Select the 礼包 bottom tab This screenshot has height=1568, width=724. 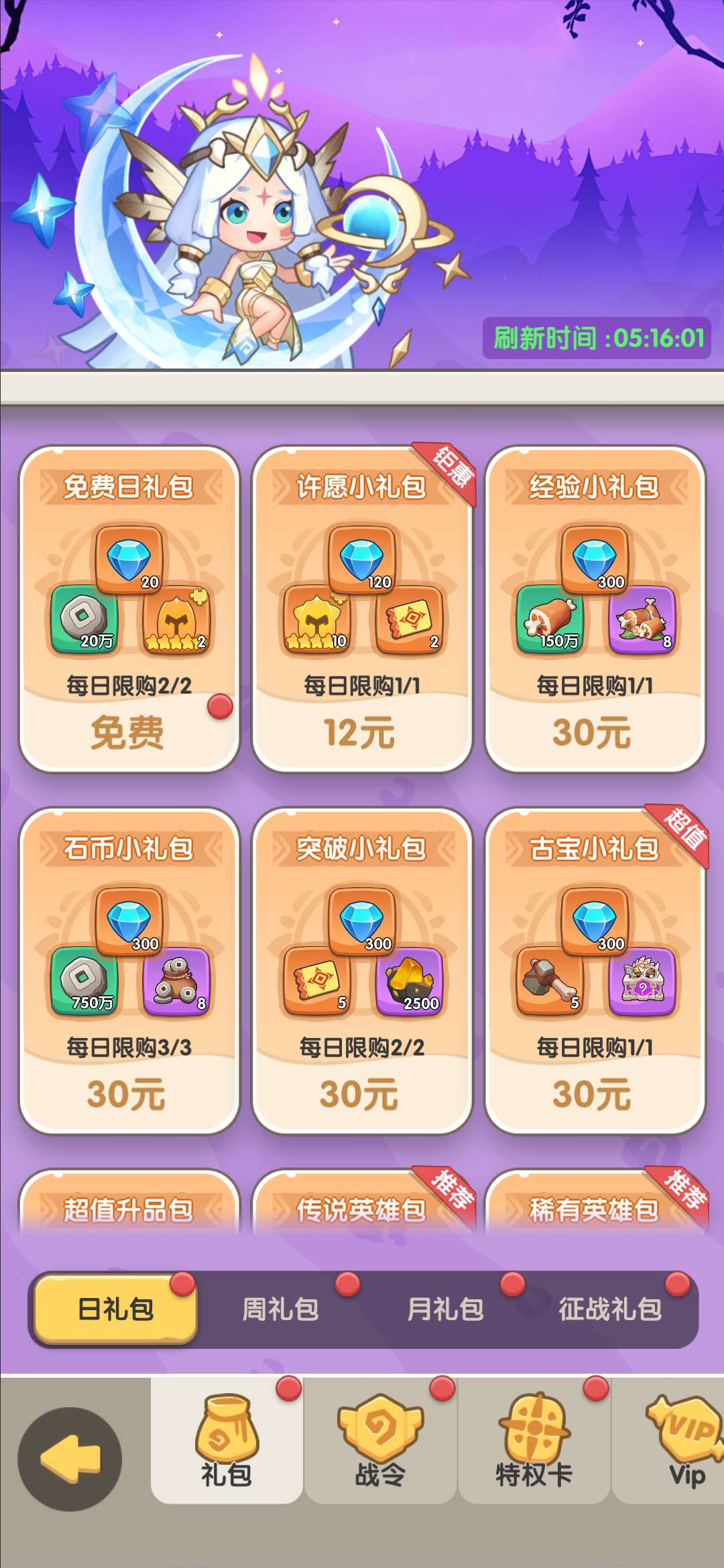(x=227, y=1441)
